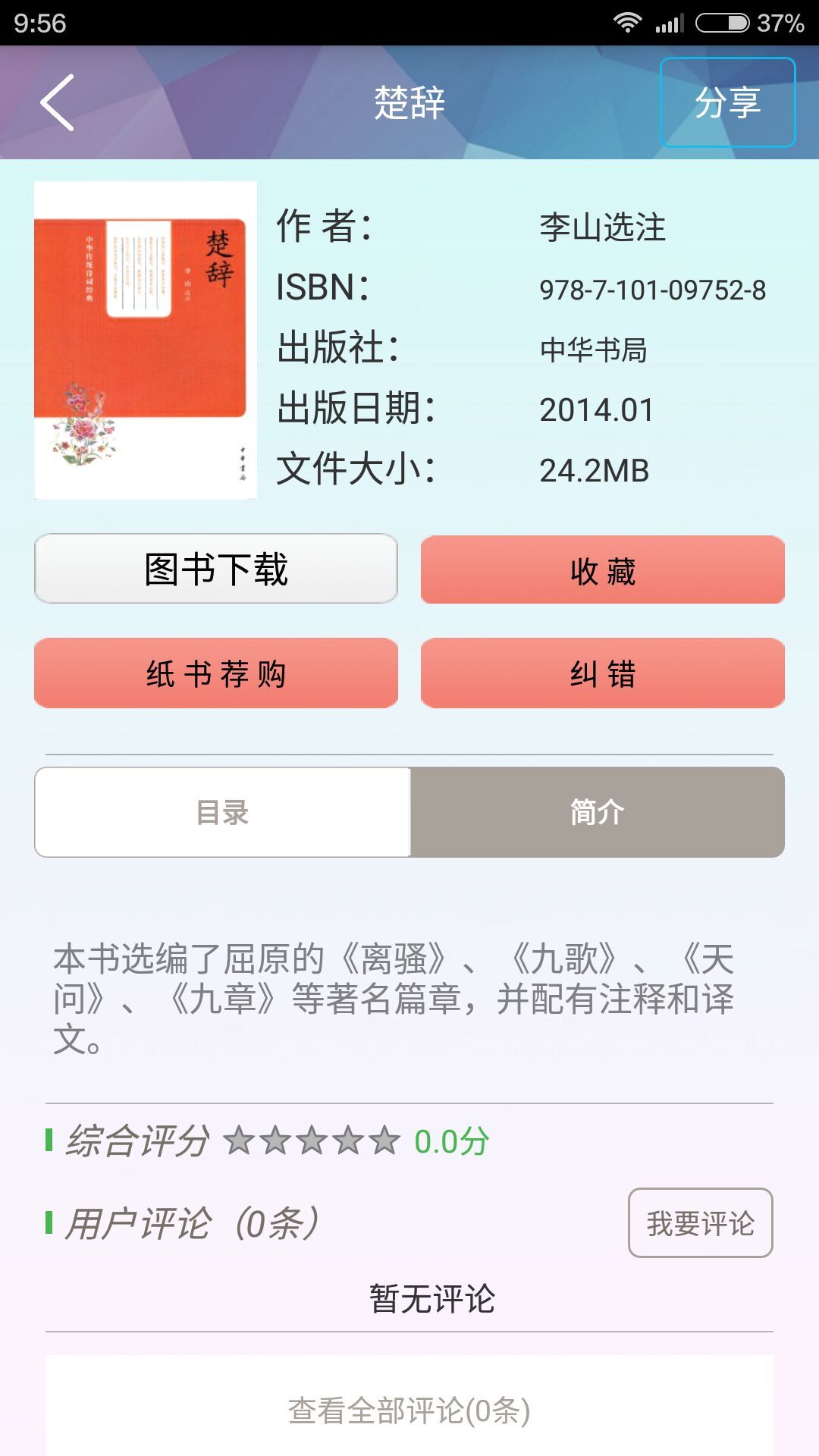The height and width of the screenshot is (1456, 819).
Task: Switch to the 目录 tab
Action: (x=222, y=812)
